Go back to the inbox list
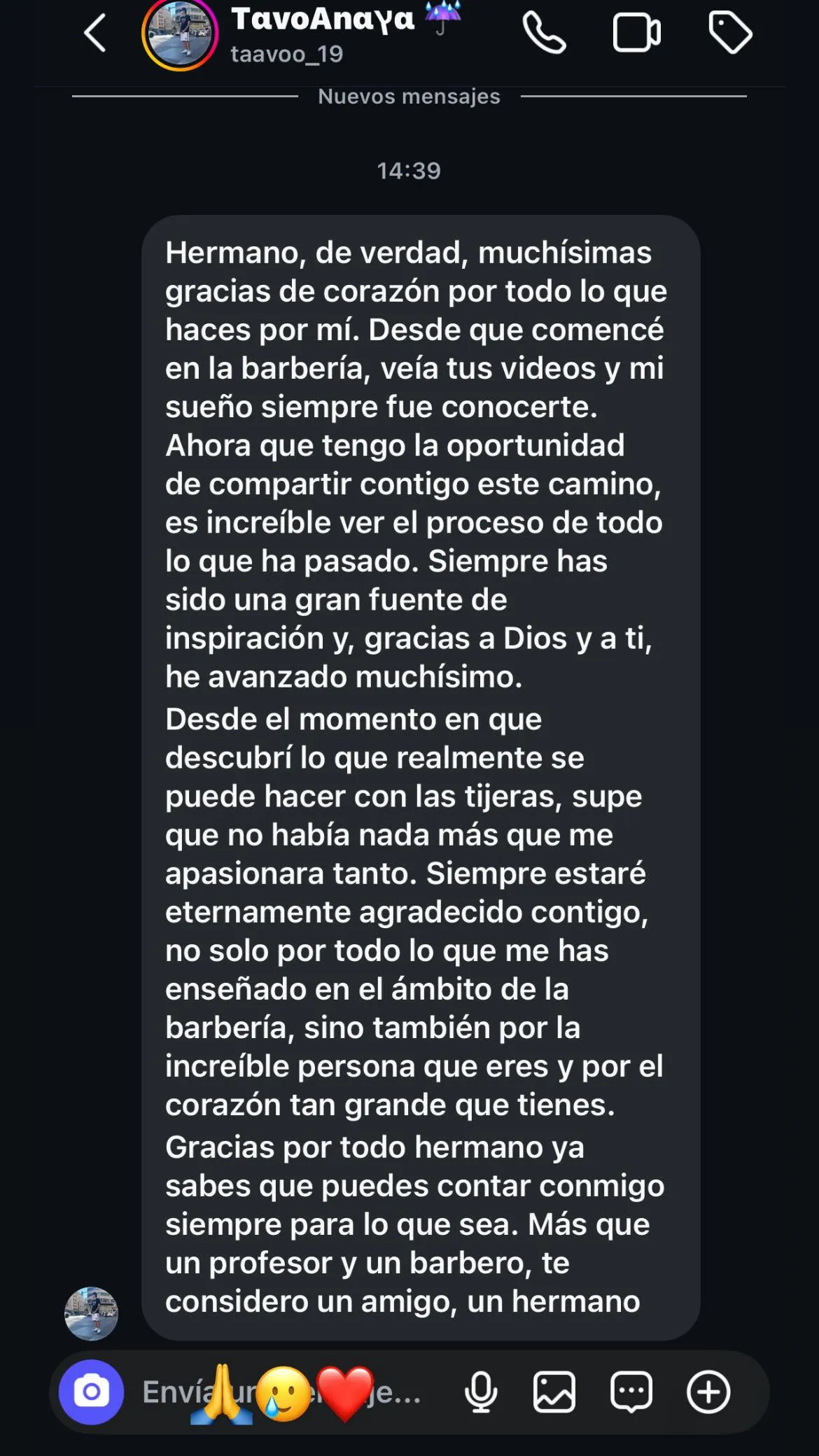The width and height of the screenshot is (819, 1456). pyautogui.click(x=95, y=33)
